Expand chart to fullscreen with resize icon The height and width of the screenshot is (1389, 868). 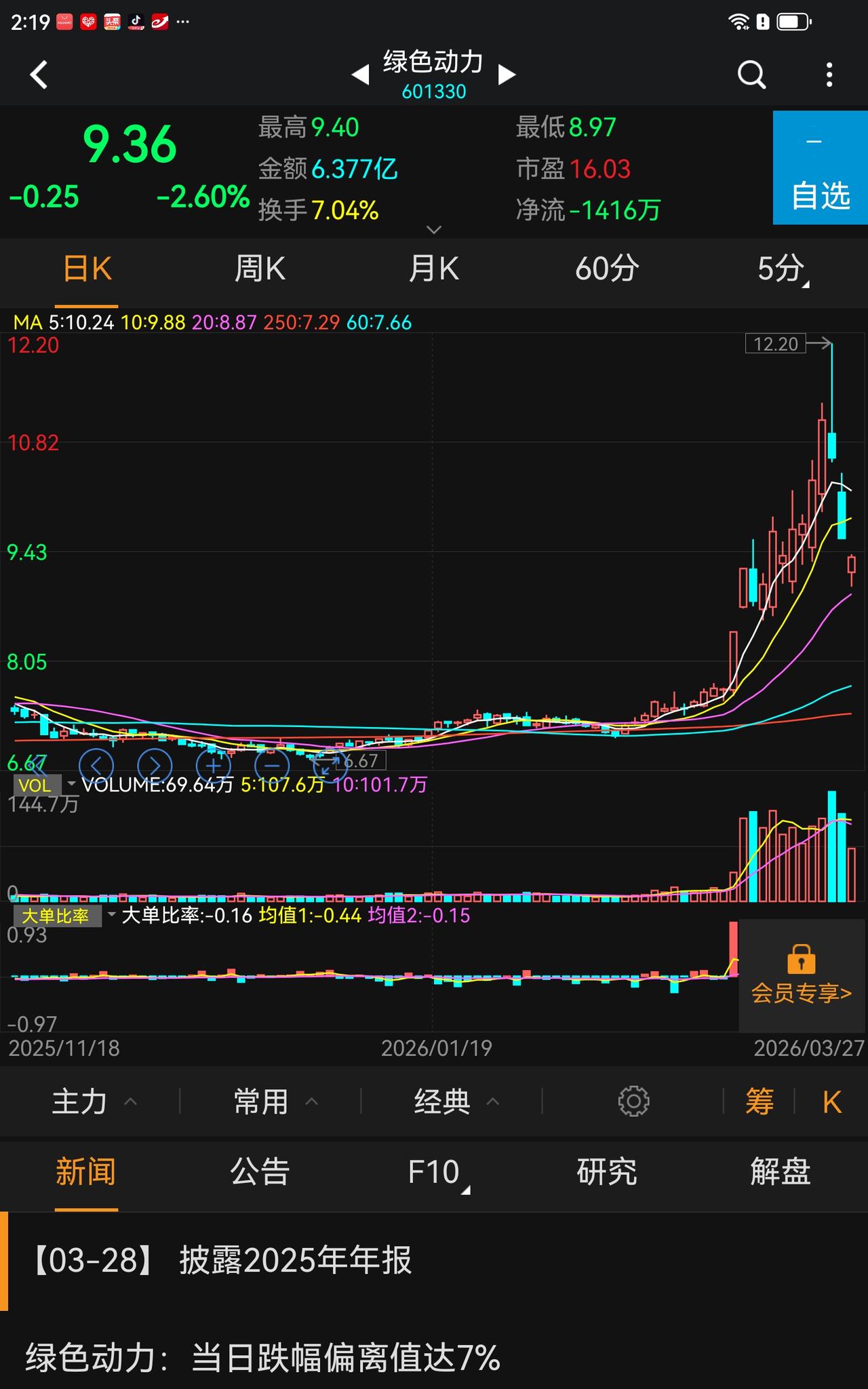click(329, 765)
